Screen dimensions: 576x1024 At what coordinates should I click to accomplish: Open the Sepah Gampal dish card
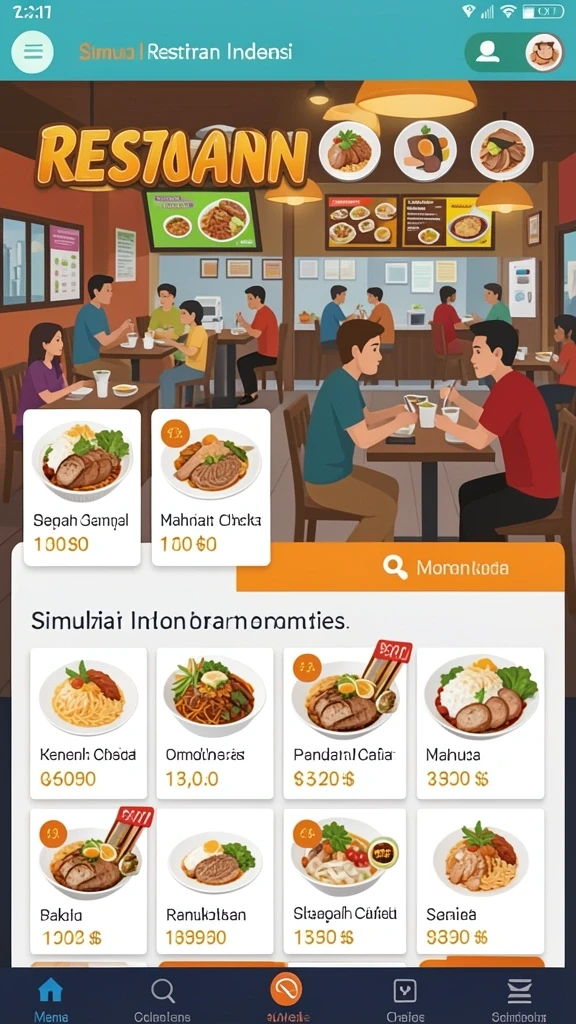[82, 487]
